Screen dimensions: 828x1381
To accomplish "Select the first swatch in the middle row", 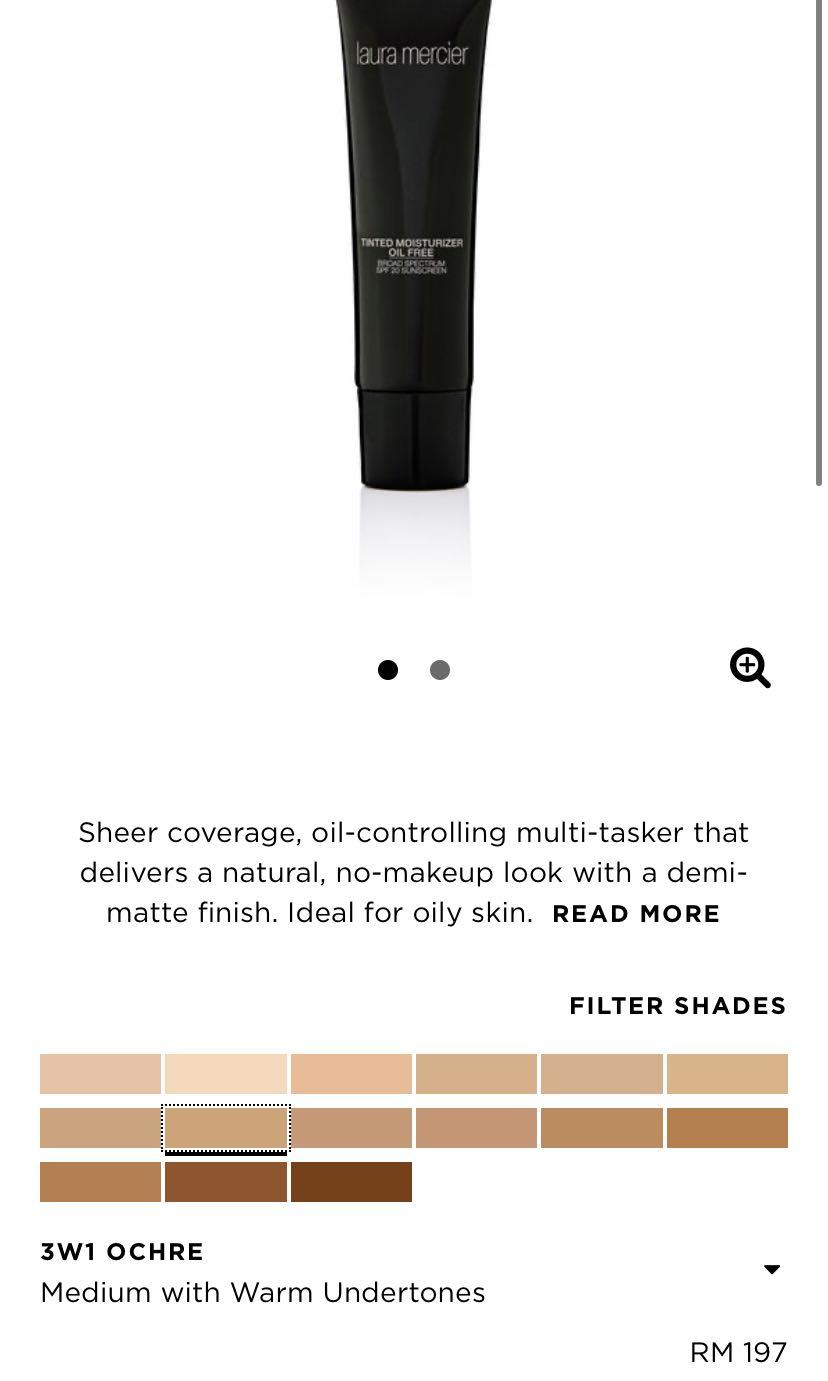I will [100, 1127].
